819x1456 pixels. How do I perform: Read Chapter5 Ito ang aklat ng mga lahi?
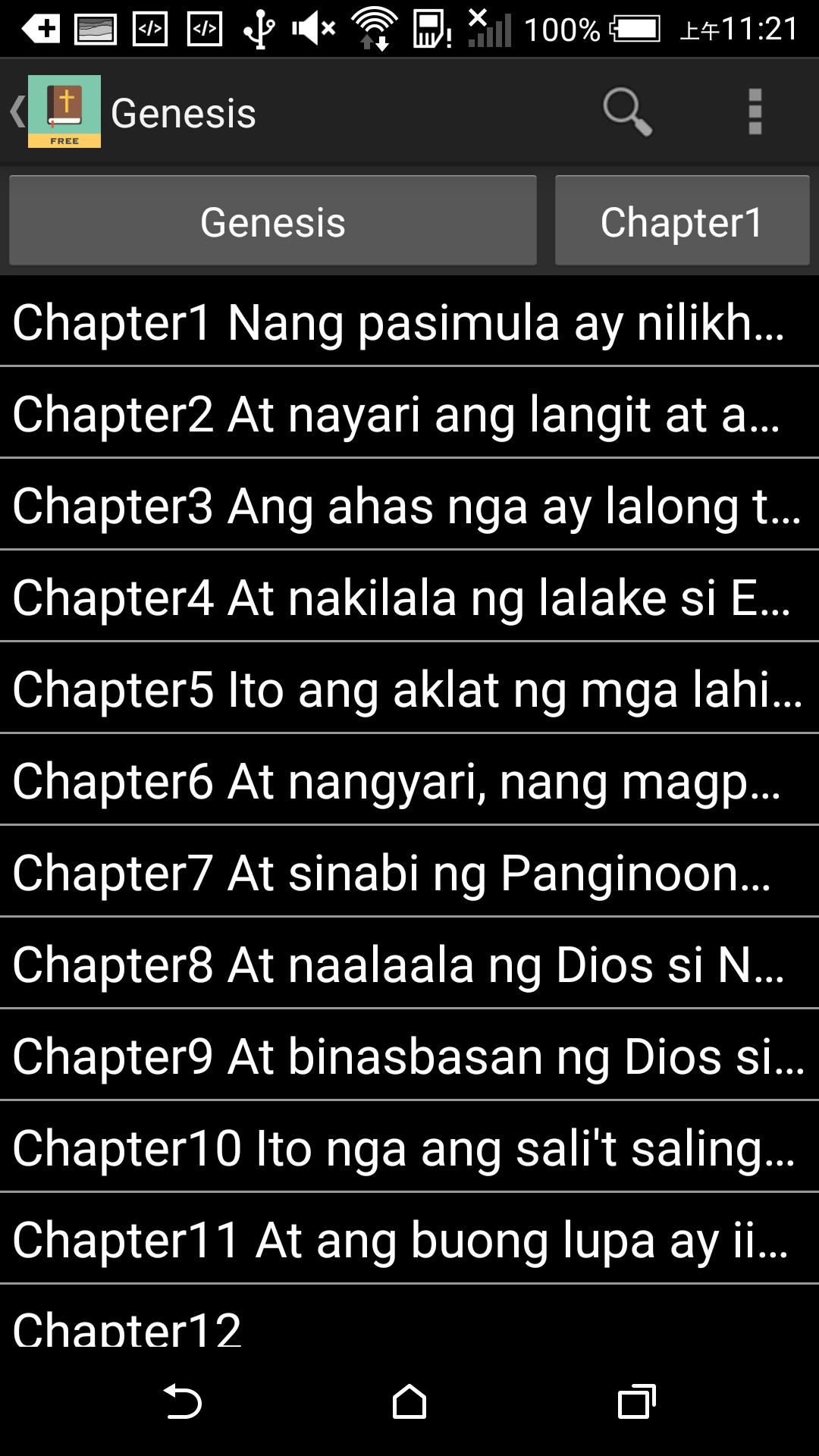coord(409,689)
